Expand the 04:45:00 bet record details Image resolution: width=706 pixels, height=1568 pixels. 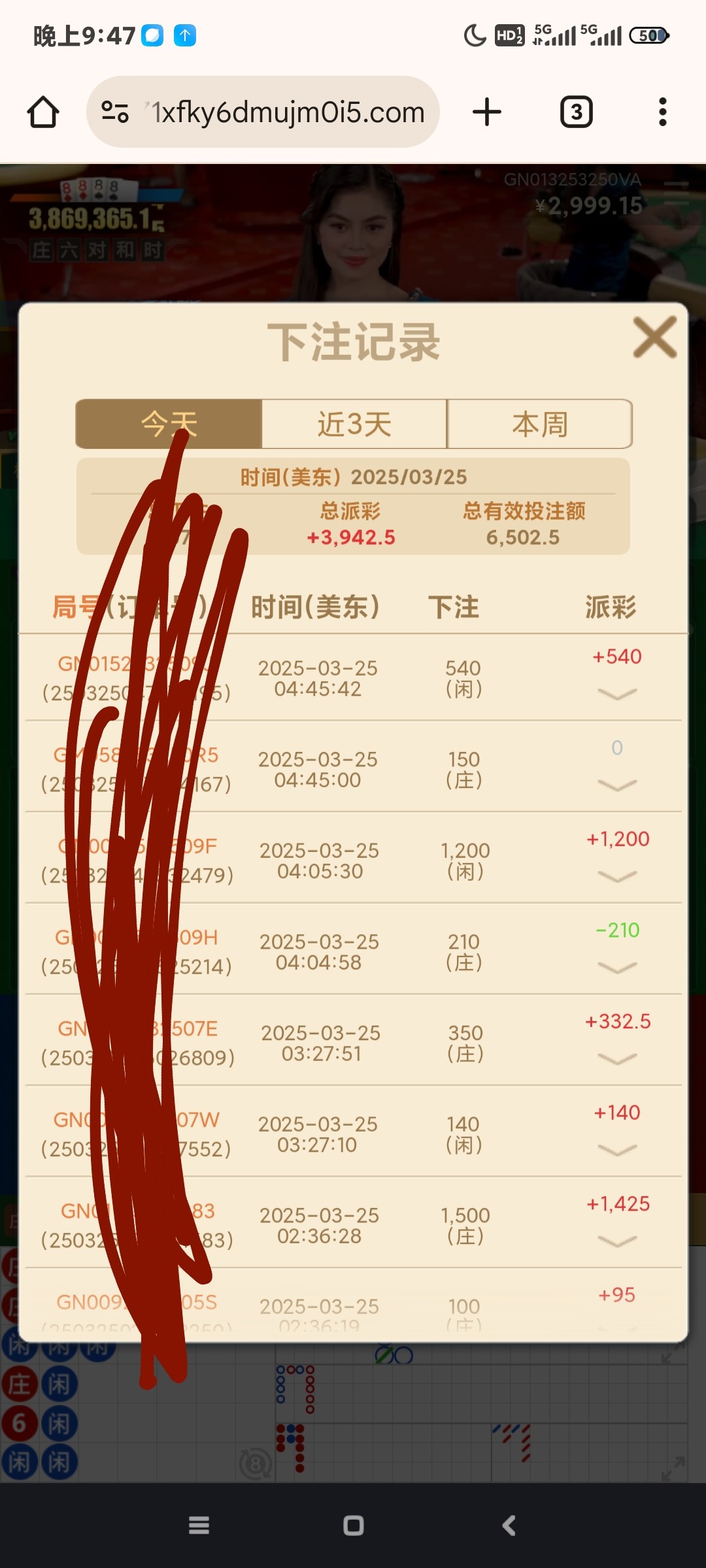coord(616,785)
